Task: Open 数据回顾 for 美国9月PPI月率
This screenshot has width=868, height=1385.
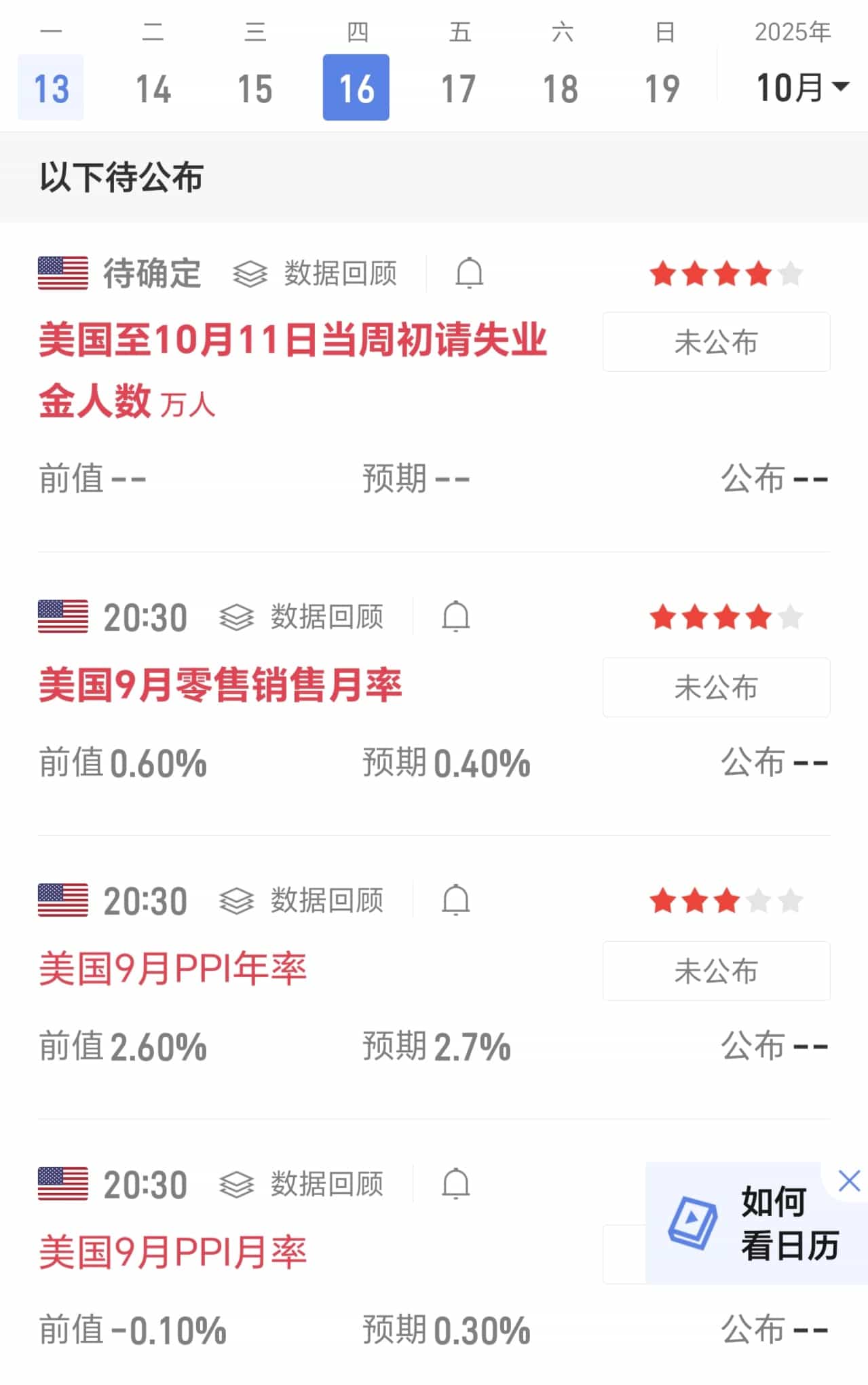Action: pyautogui.click(x=302, y=1184)
